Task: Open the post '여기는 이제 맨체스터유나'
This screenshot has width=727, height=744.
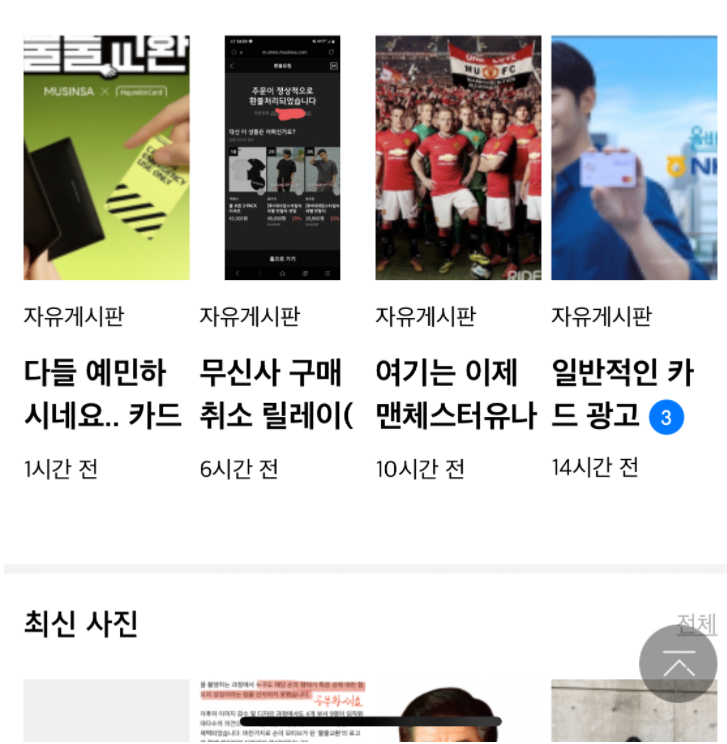Action: 456,393
